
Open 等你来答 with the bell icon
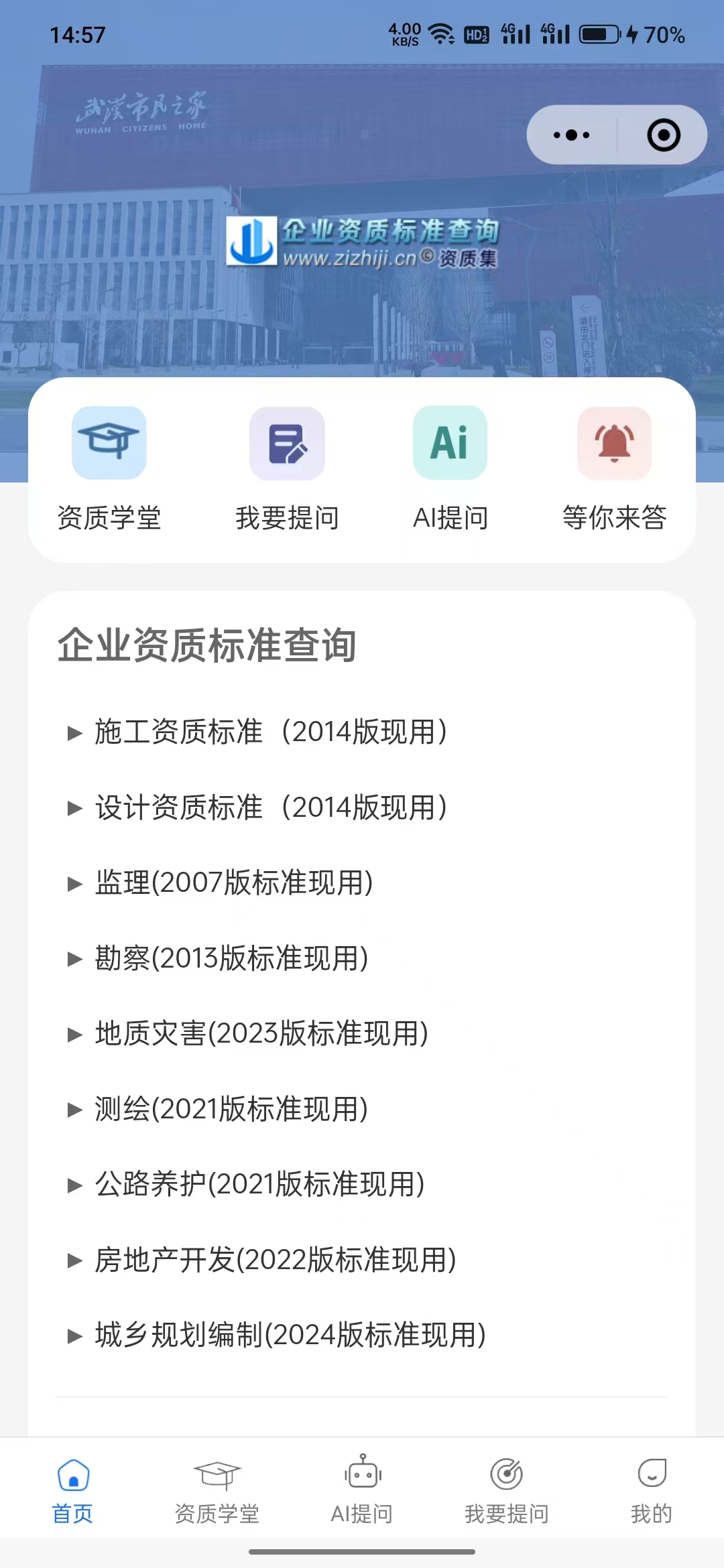click(x=614, y=444)
